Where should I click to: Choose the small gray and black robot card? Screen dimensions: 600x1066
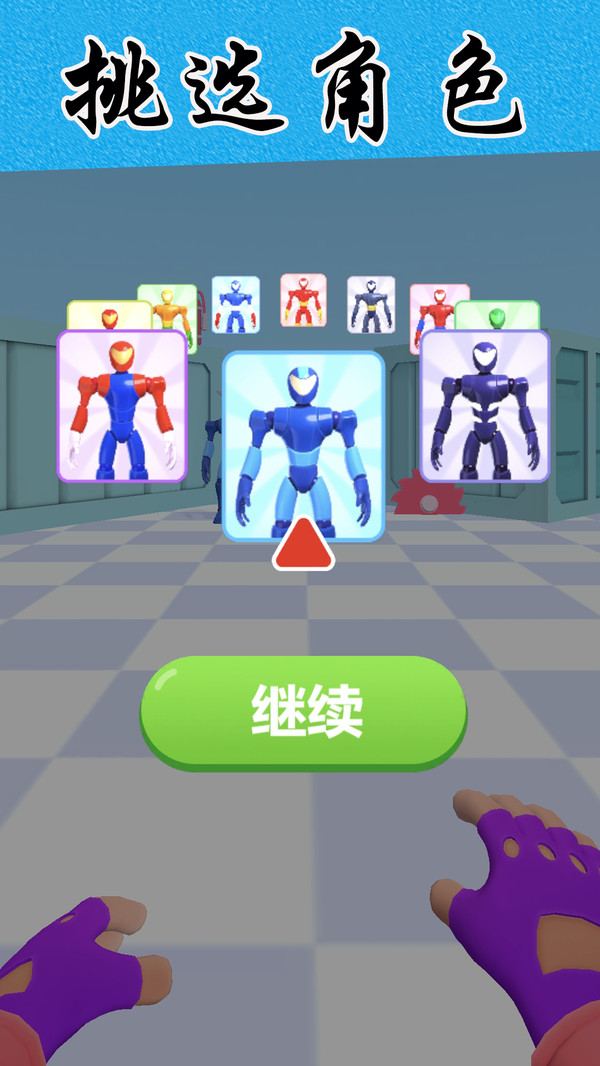(371, 304)
